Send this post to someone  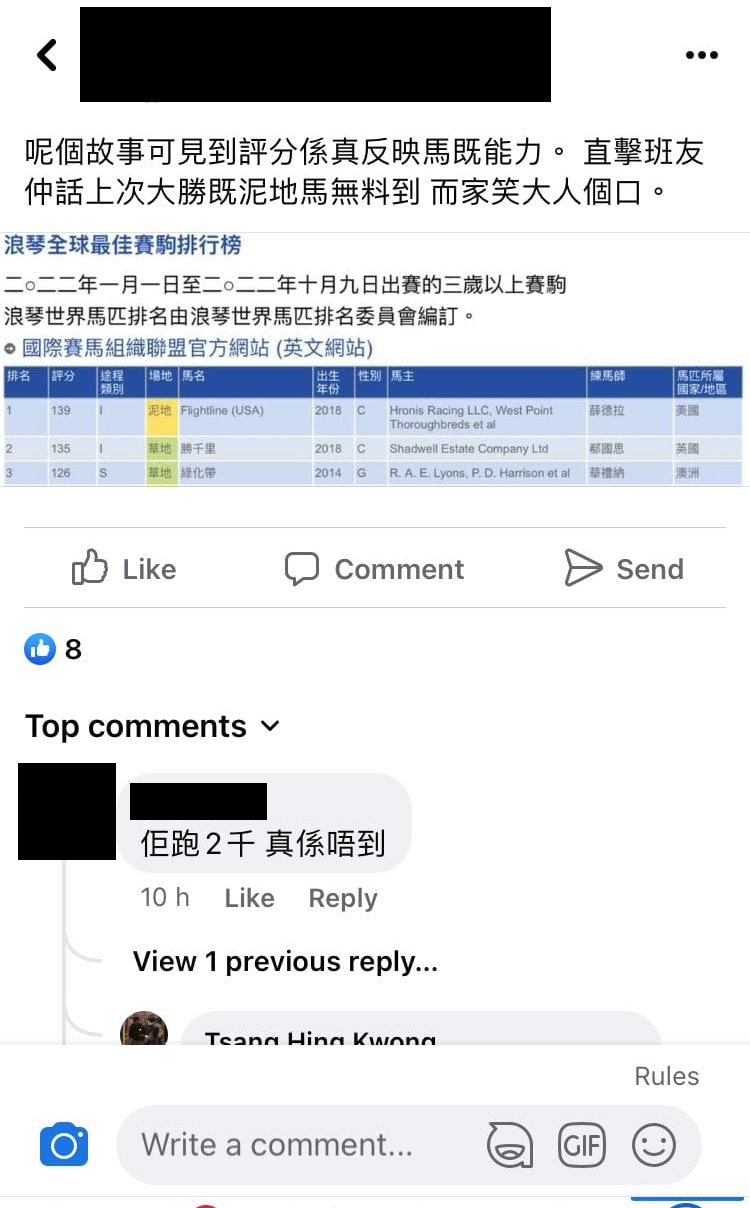[625, 569]
